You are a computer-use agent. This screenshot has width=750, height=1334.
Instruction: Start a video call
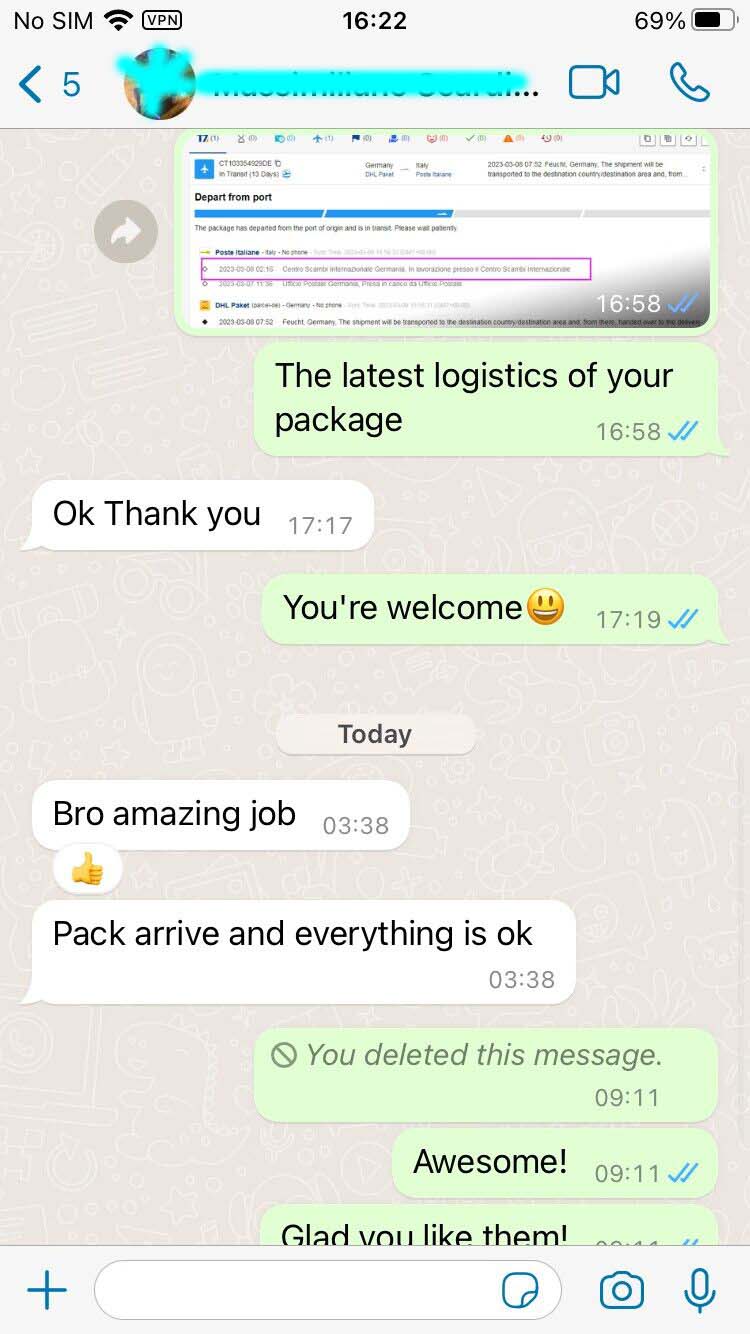click(594, 83)
